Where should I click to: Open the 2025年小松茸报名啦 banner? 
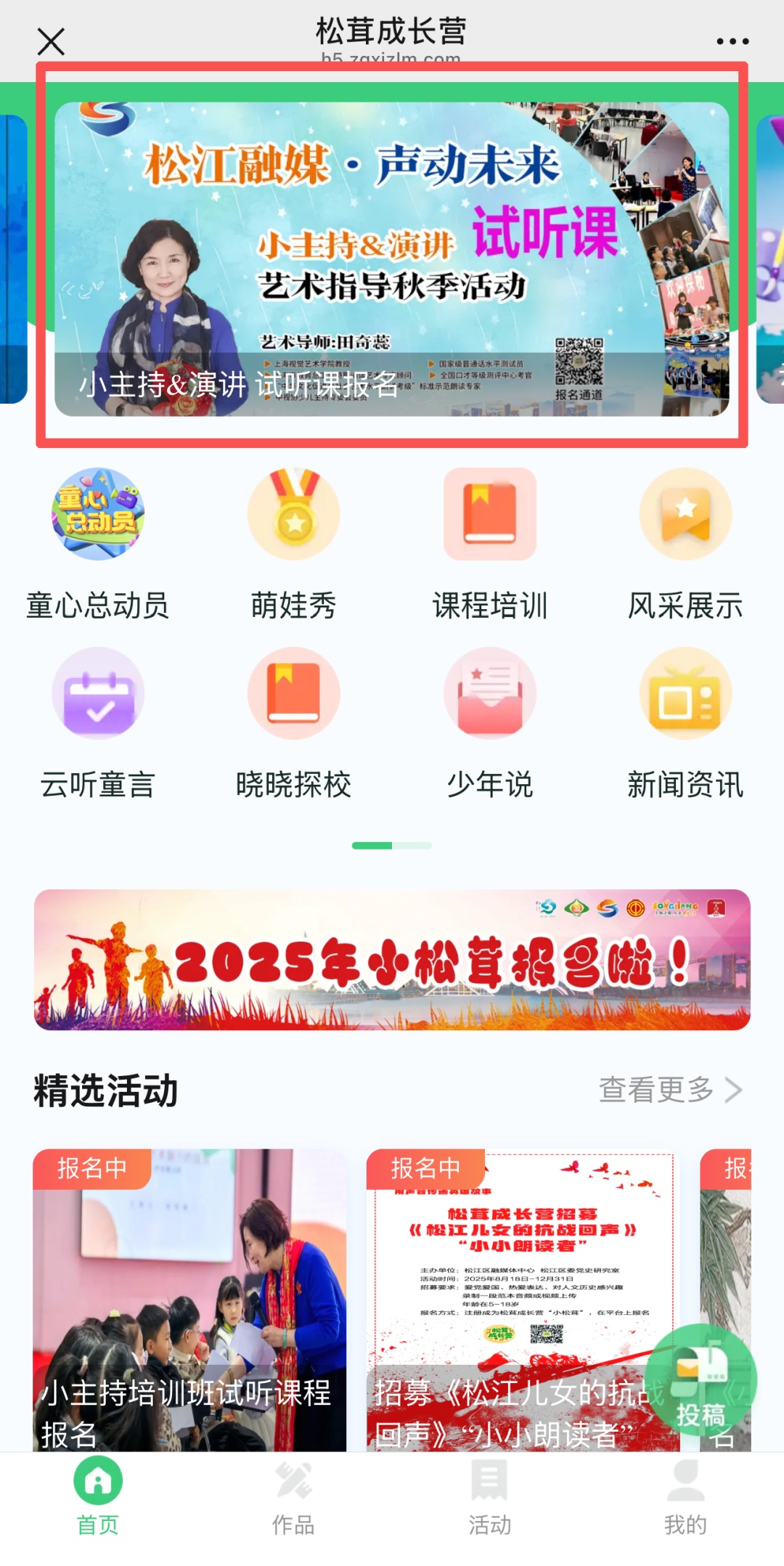[x=392, y=959]
